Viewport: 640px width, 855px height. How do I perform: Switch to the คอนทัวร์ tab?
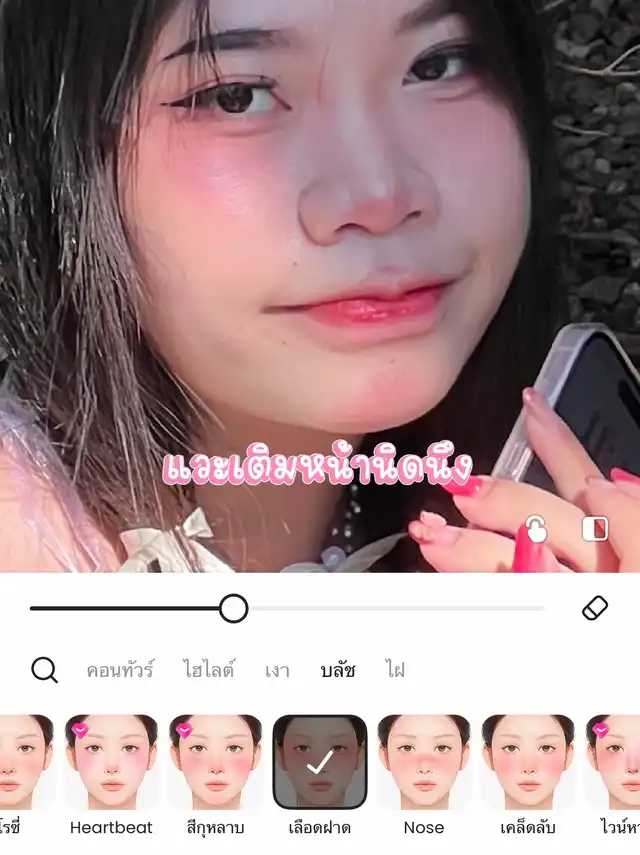120,670
